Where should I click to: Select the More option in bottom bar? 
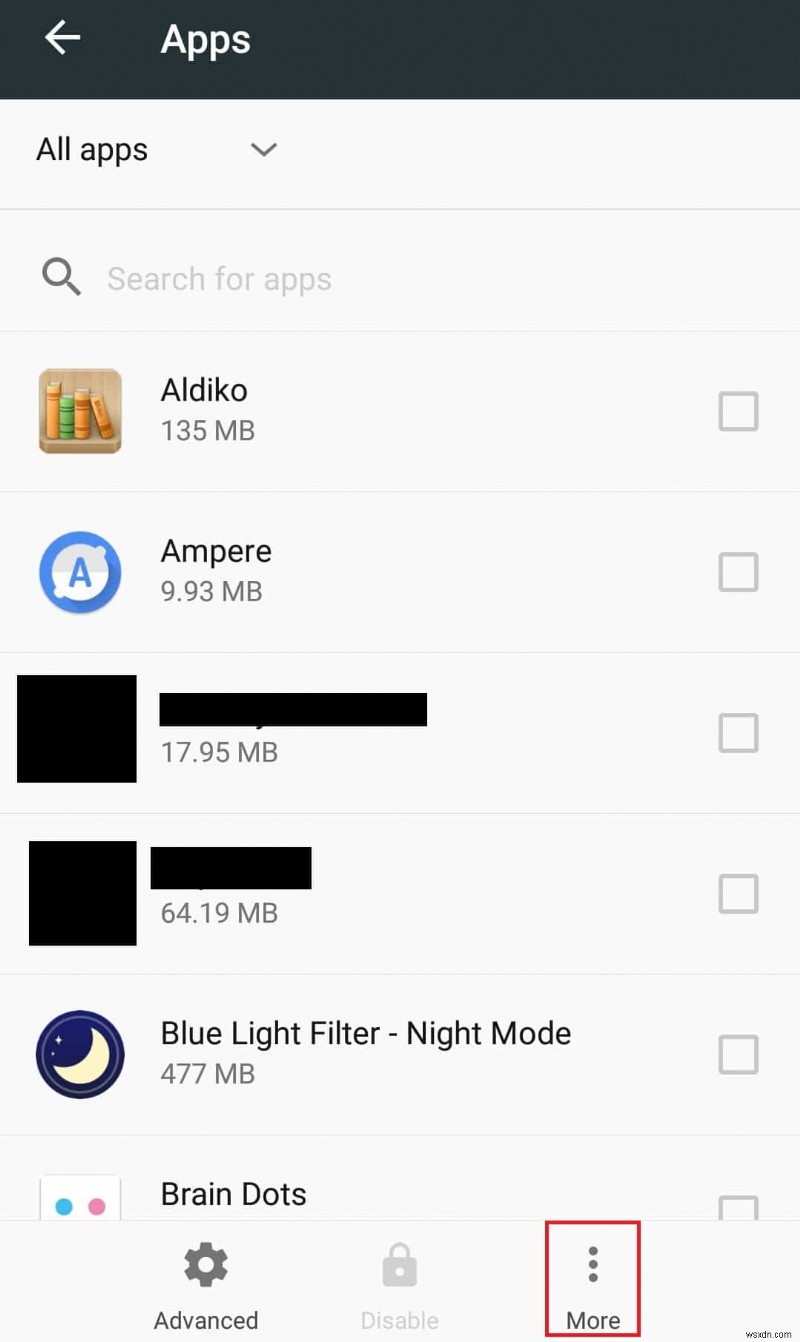pyautogui.click(x=592, y=1320)
